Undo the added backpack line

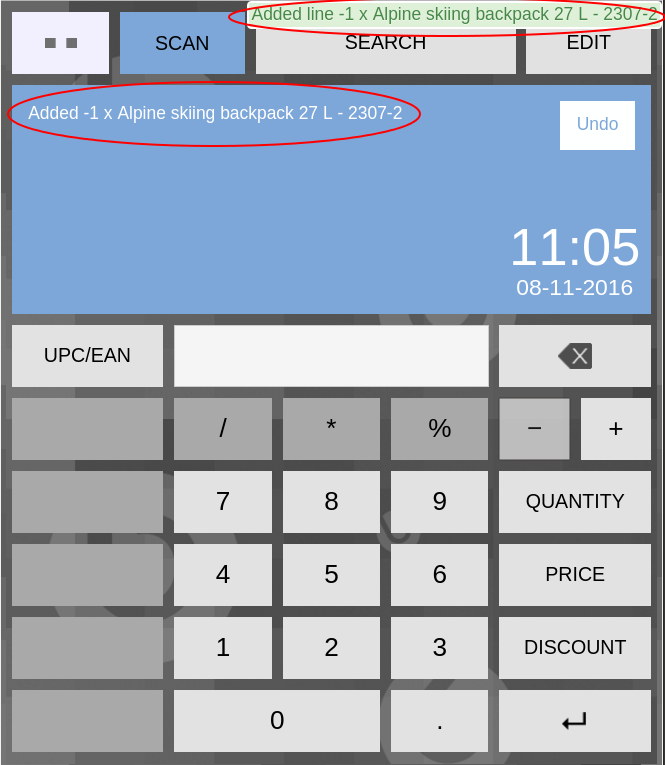point(597,125)
